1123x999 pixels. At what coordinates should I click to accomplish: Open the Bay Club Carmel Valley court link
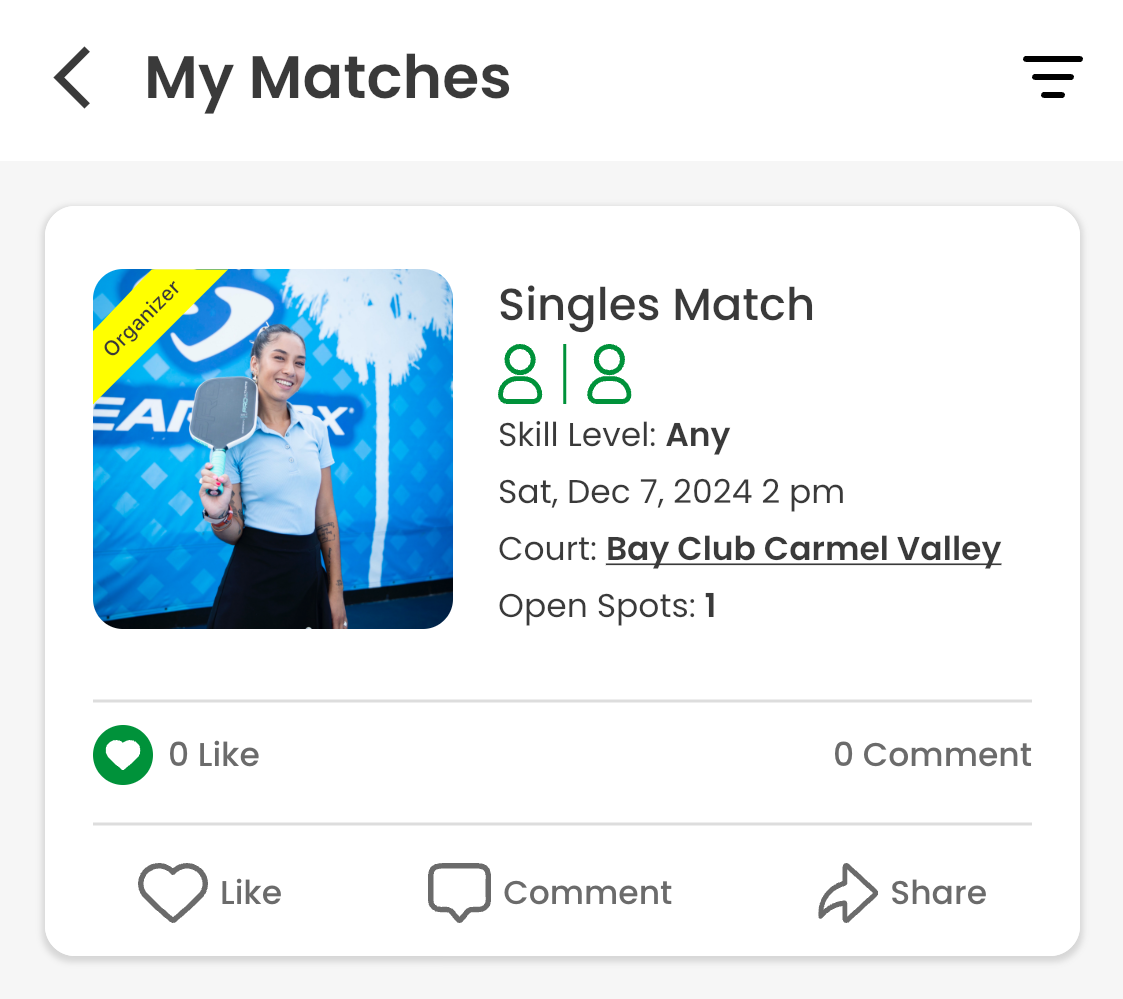(803, 549)
